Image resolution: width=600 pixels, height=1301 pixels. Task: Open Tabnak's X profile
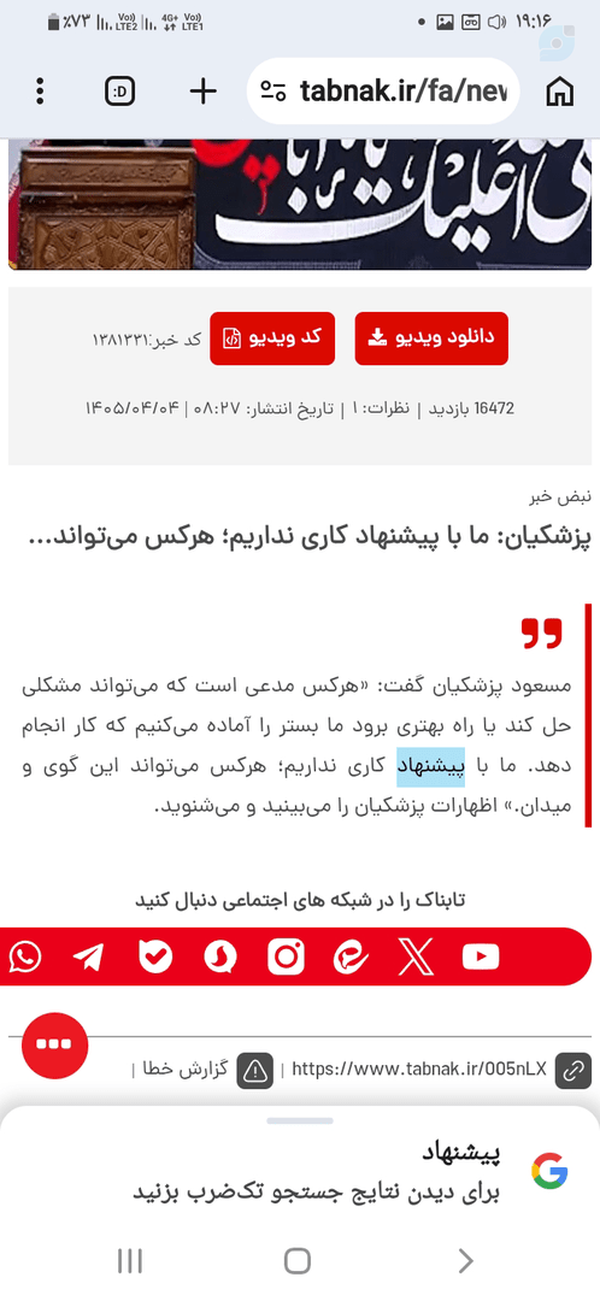click(416, 958)
